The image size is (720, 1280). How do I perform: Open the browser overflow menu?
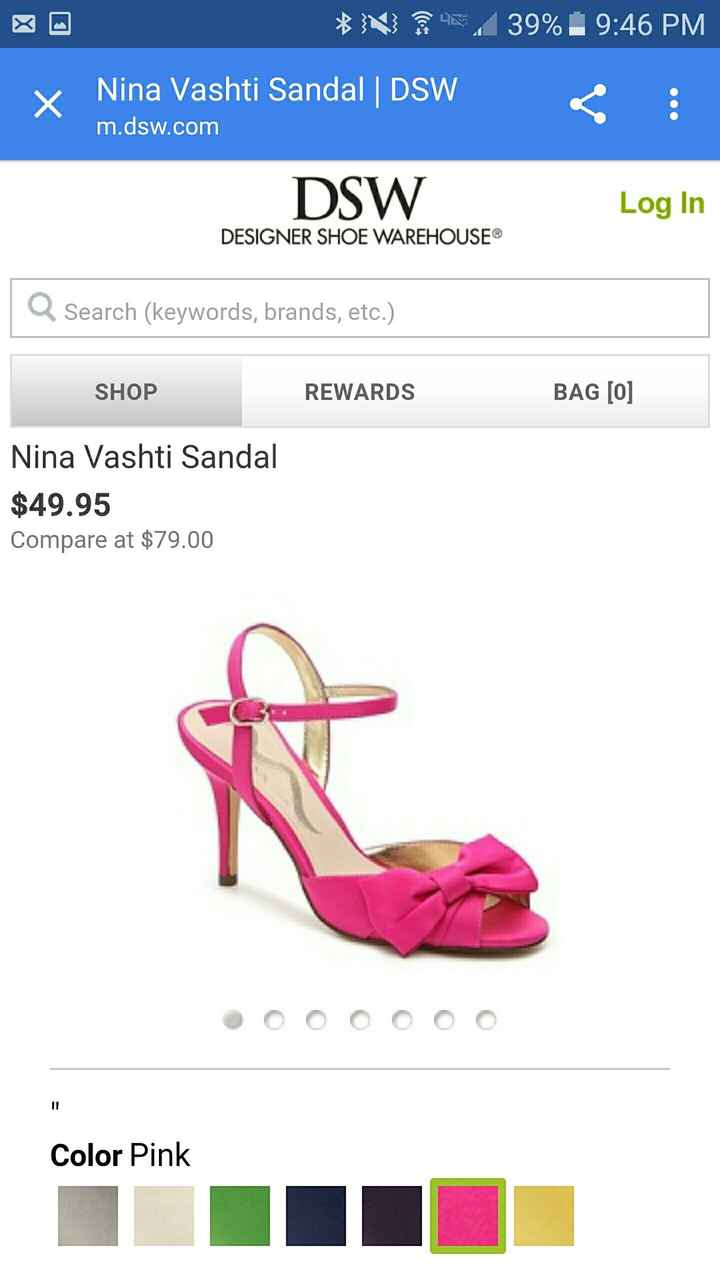coord(674,104)
